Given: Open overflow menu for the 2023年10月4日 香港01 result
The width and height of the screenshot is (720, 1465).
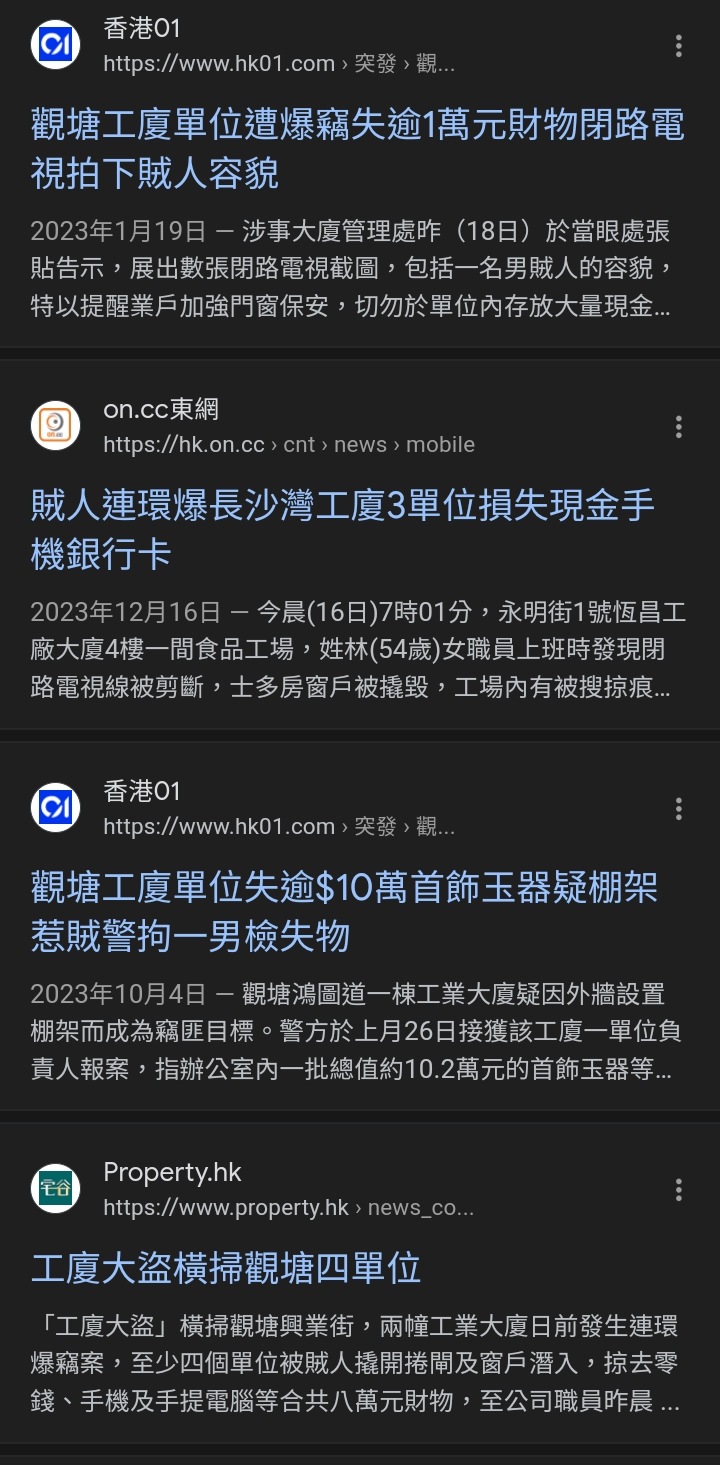Looking at the screenshot, I should coord(679,809).
